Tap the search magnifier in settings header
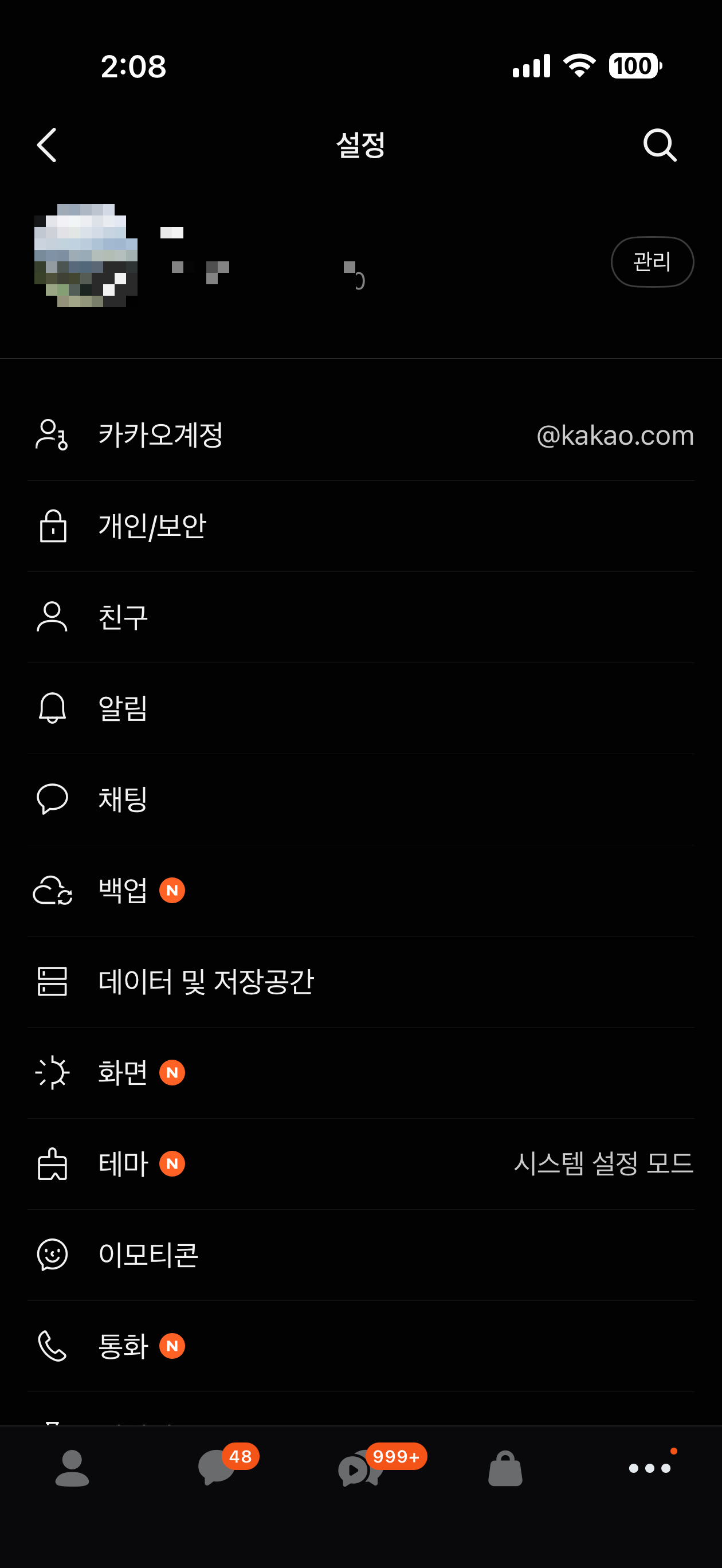The height and width of the screenshot is (1568, 722). pos(660,145)
